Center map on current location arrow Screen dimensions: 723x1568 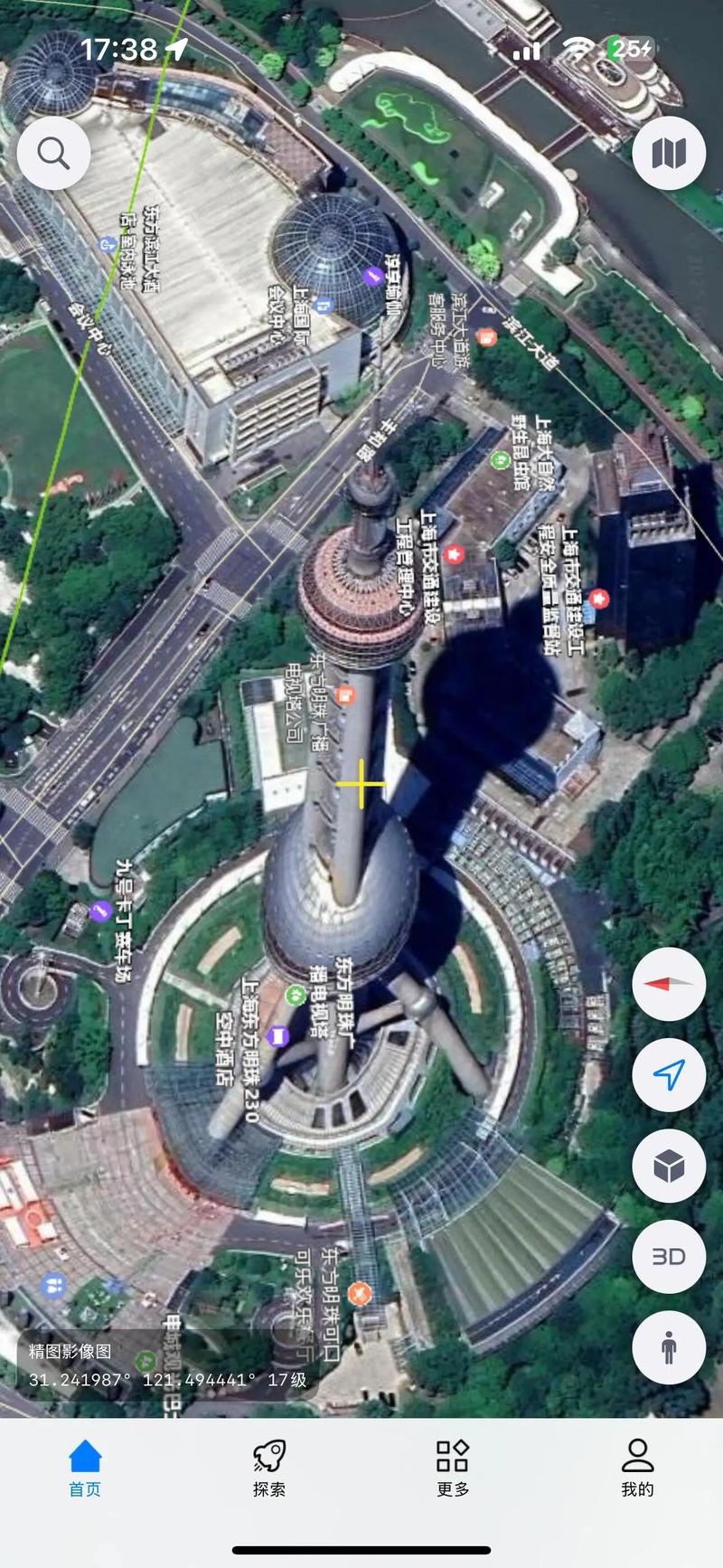coord(668,1075)
